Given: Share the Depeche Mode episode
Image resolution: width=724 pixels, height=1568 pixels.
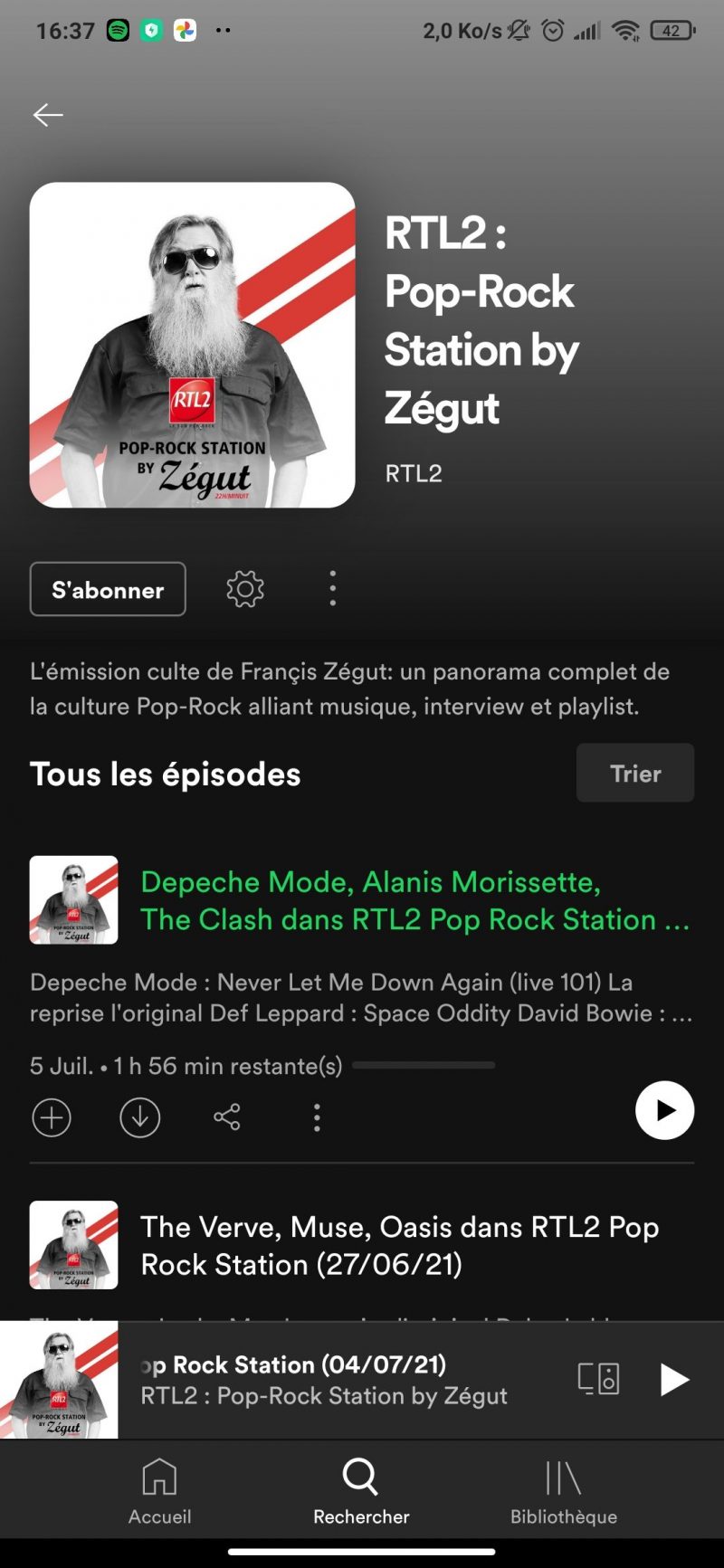Looking at the screenshot, I should (x=227, y=1117).
